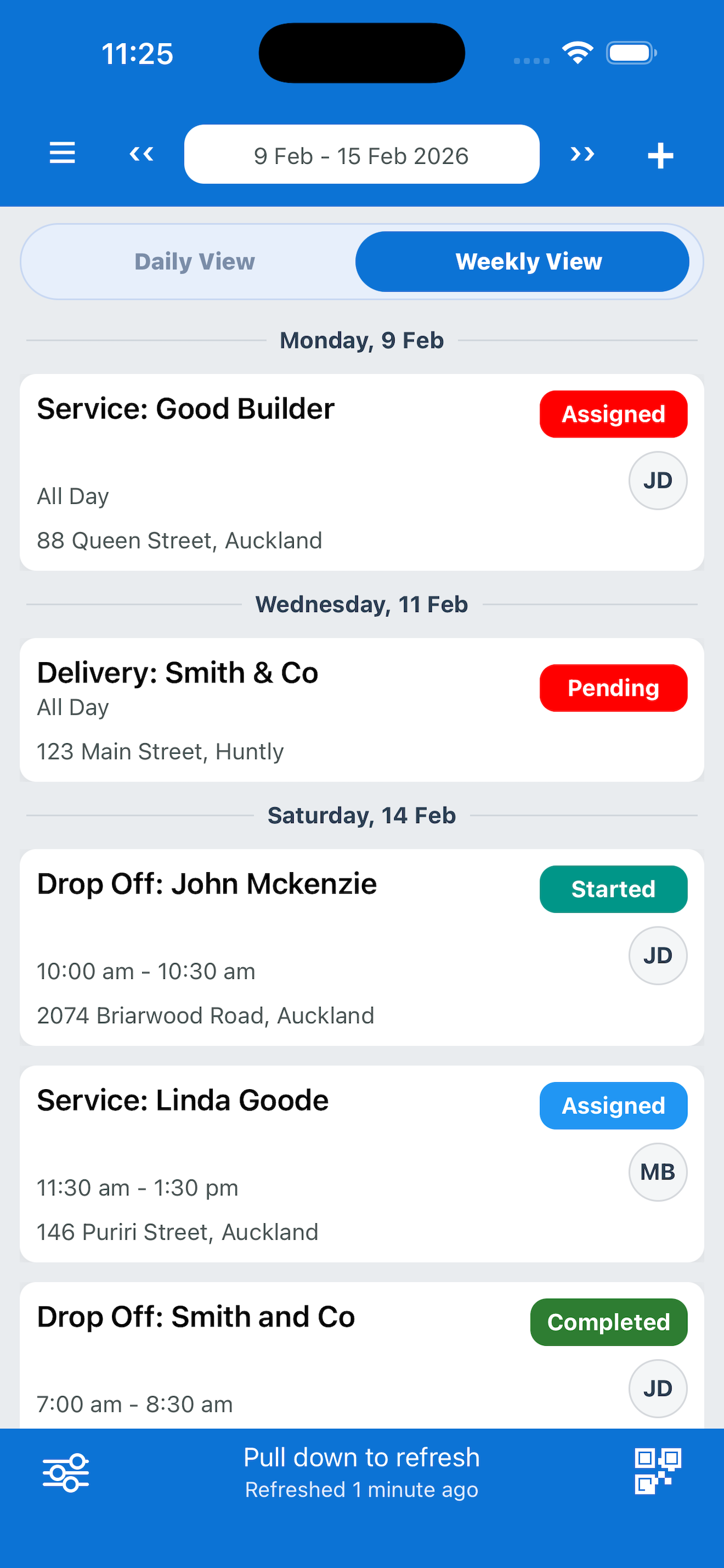Open the 9 Feb - 15 Feb date picker
The image size is (724, 1568).
(361, 155)
